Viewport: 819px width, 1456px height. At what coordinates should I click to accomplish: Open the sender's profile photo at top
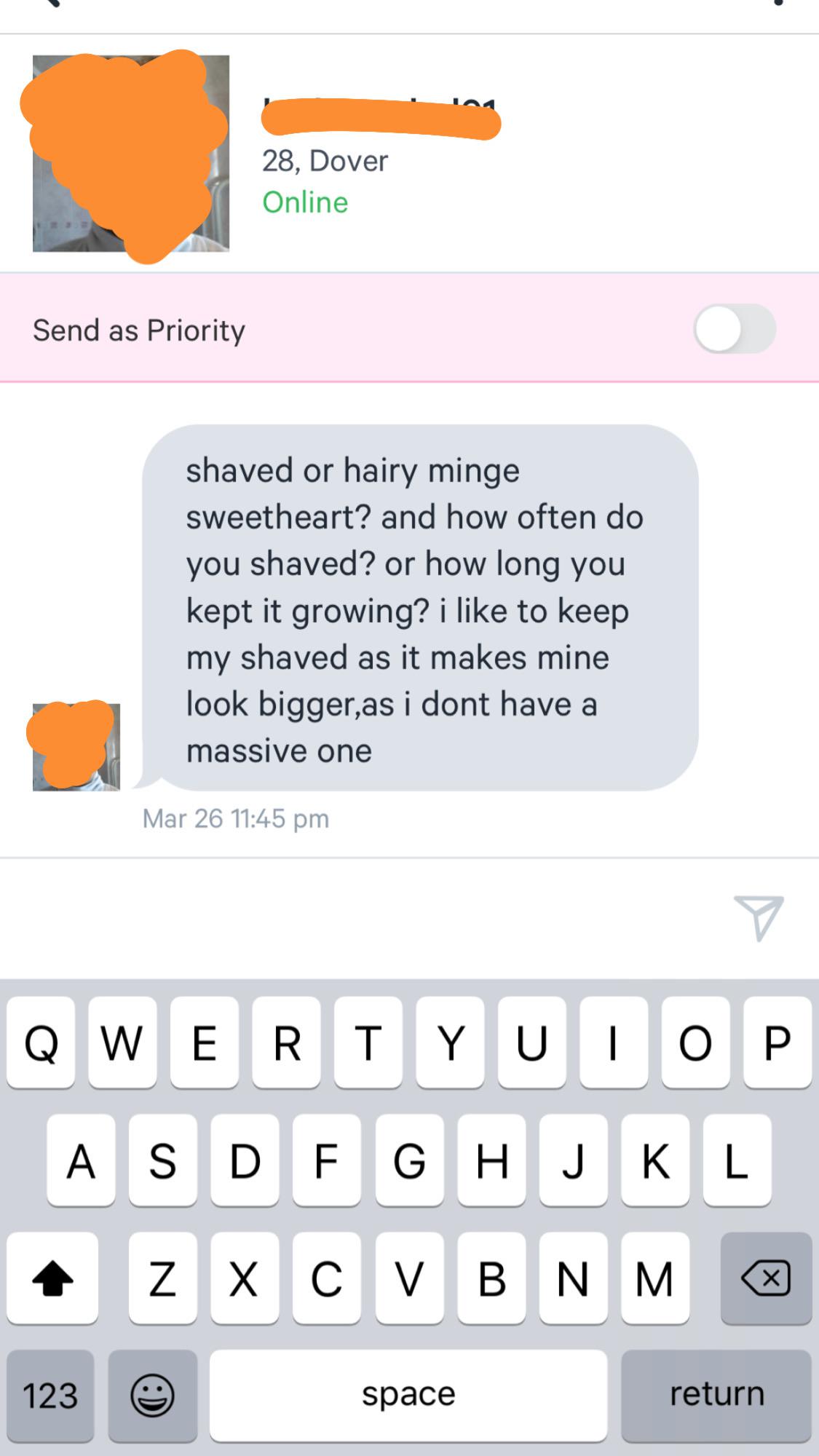(x=131, y=154)
